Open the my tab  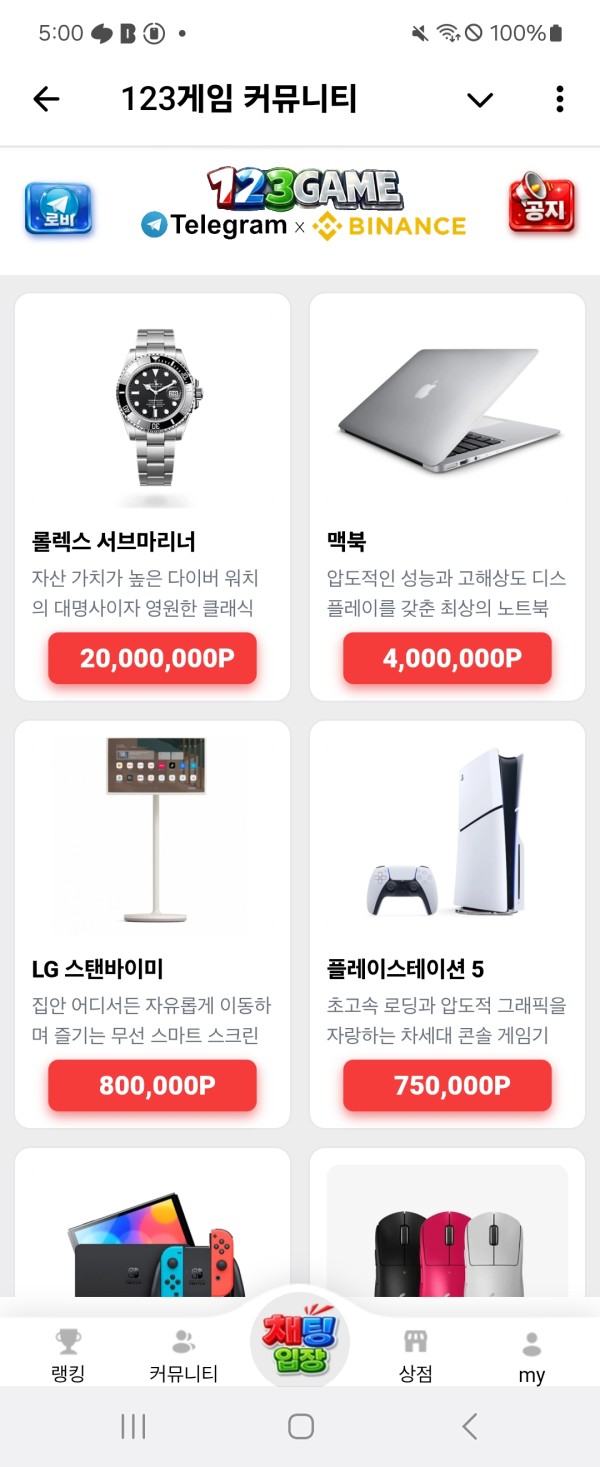531,1356
